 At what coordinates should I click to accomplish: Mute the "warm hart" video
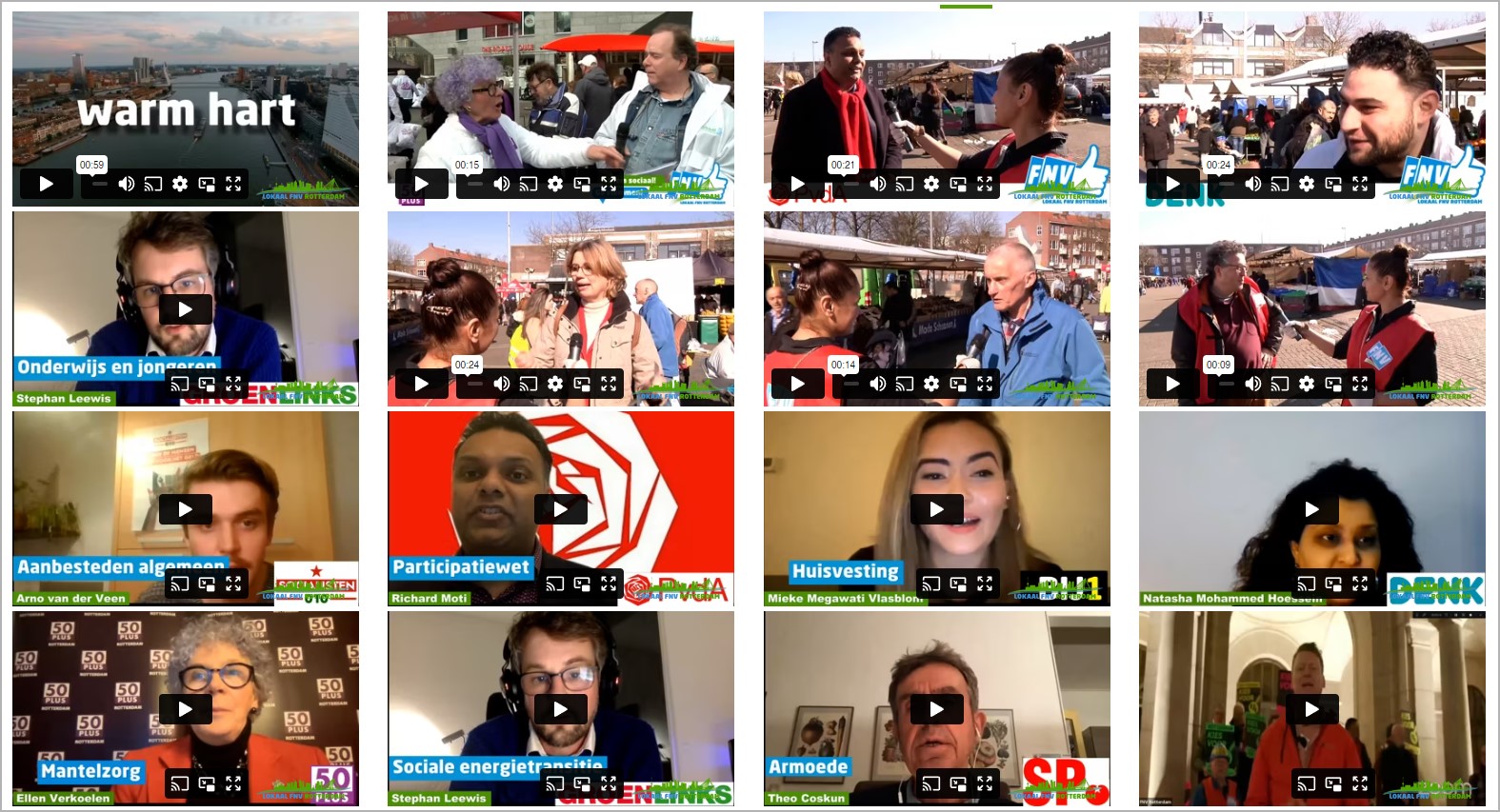coord(126,184)
